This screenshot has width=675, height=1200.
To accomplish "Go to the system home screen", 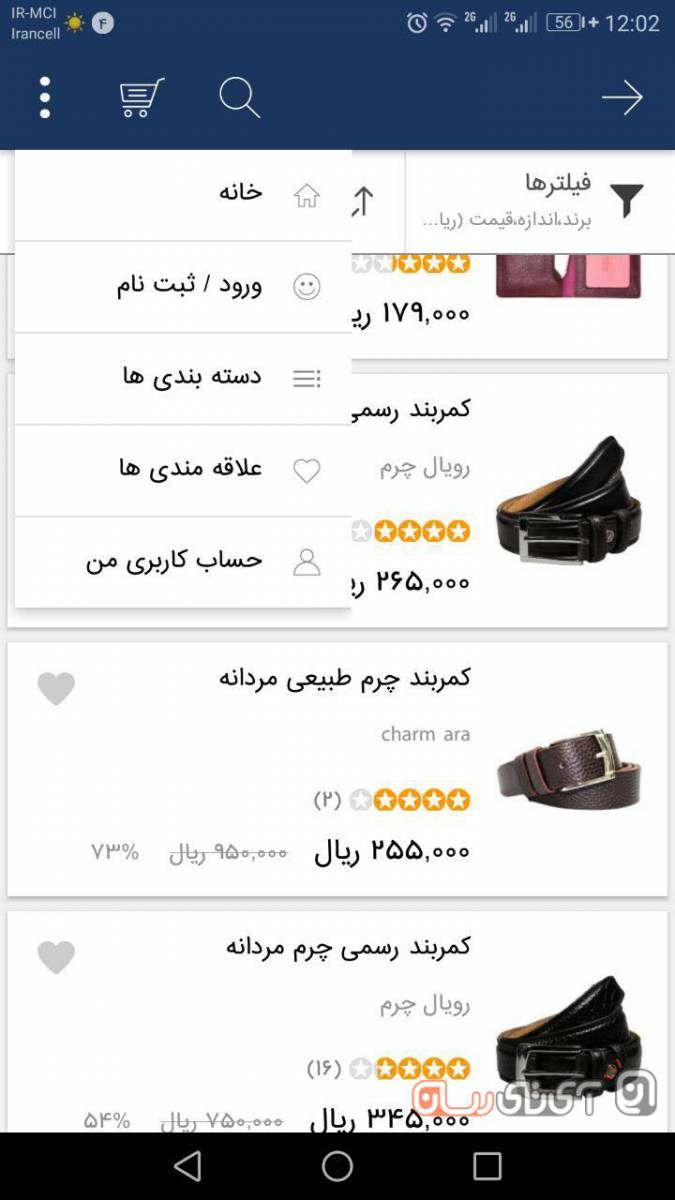I will 337,1166.
